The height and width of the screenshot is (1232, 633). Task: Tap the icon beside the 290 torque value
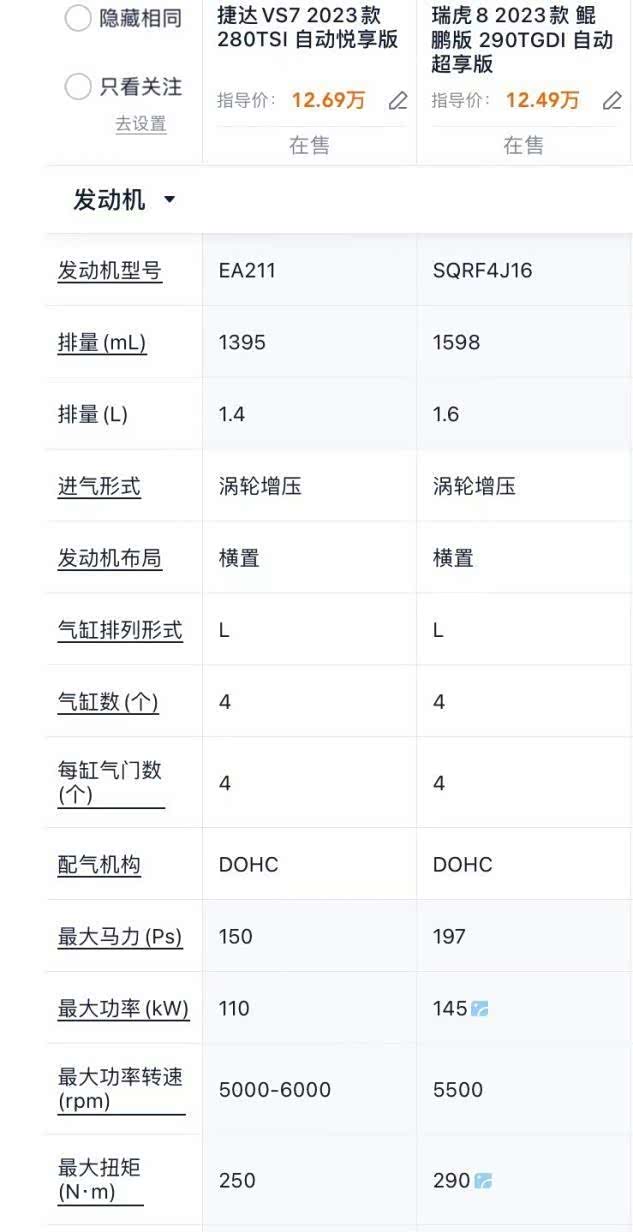coord(483,1181)
